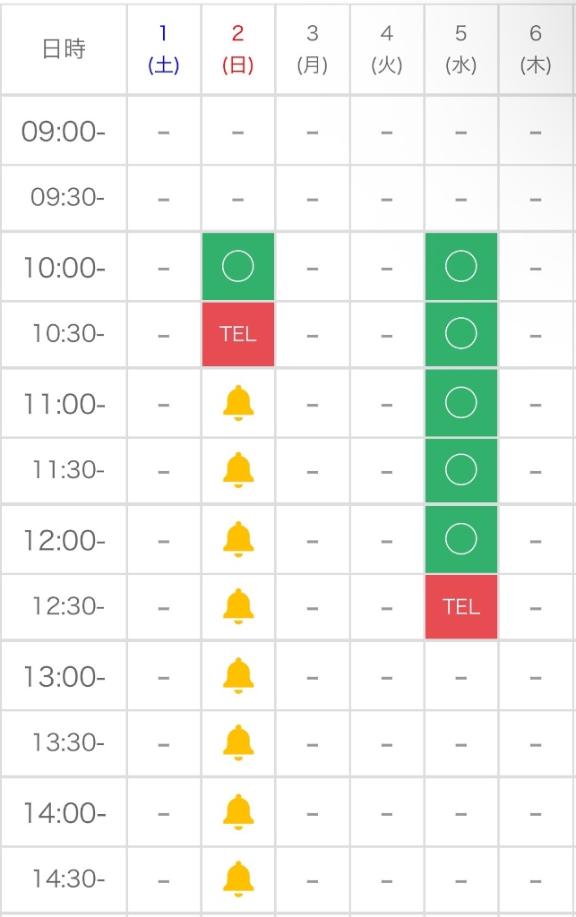Choose the 10:30 Wednesday available slot
This screenshot has width=576, height=917.
point(461,334)
